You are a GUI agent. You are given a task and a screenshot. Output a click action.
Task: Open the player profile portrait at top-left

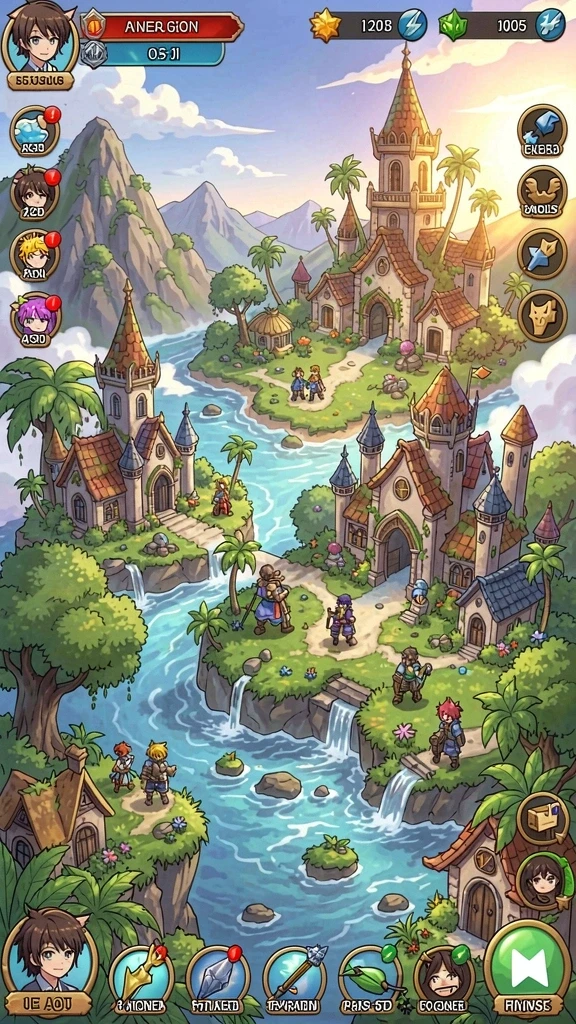[39, 40]
